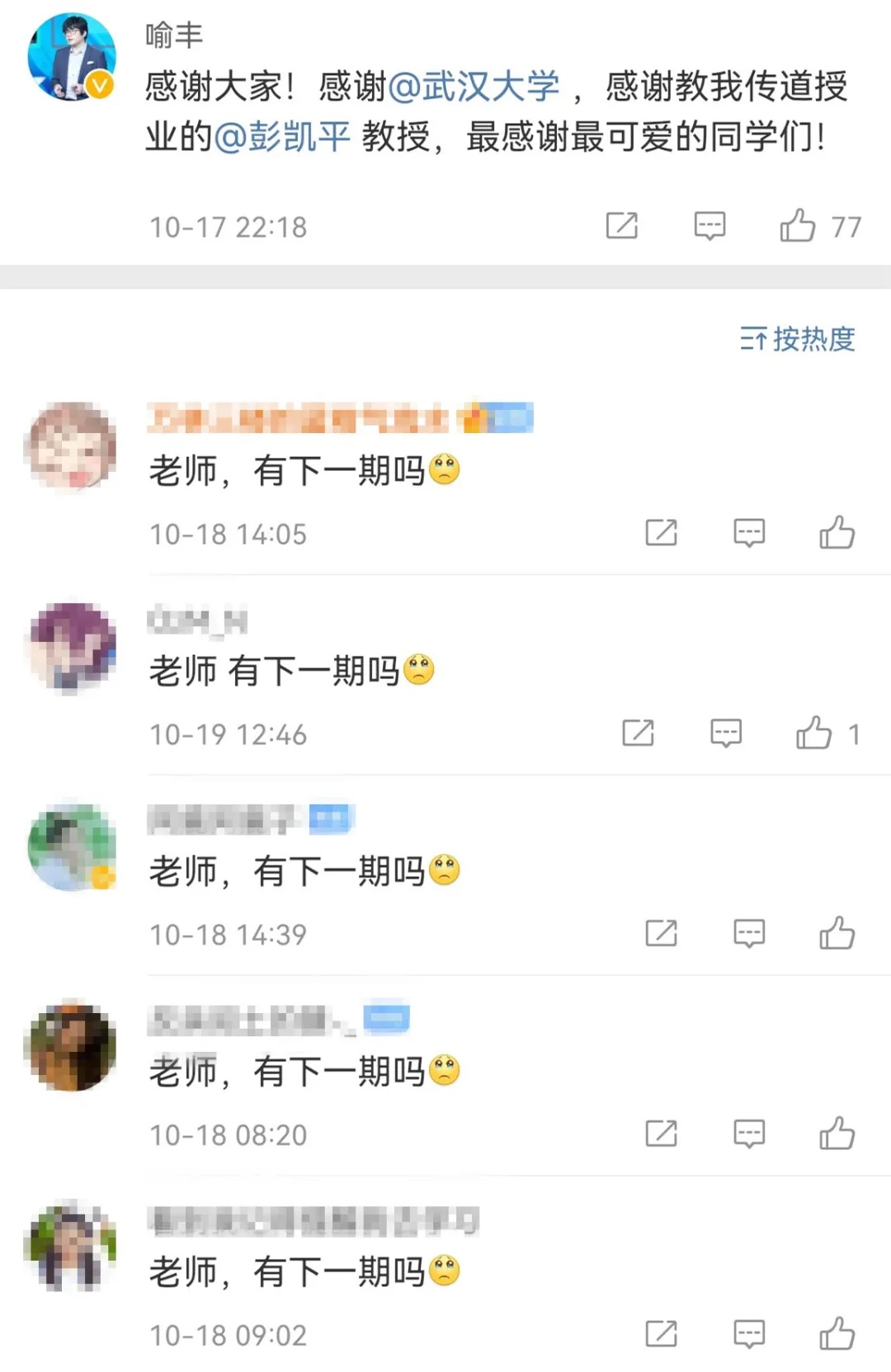Change comment sorting via 按热度
The width and height of the screenshot is (891, 1372).
coord(798,339)
